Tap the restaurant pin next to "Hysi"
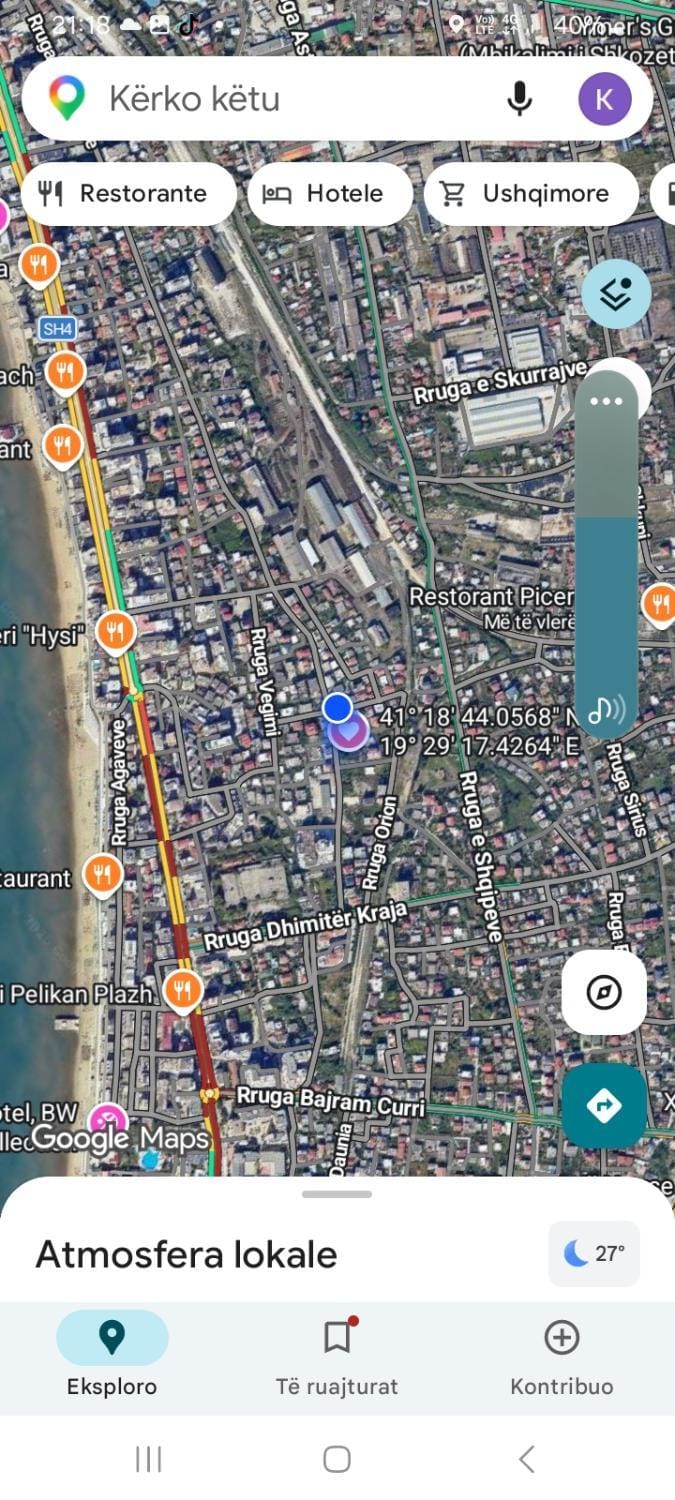 [x=116, y=632]
